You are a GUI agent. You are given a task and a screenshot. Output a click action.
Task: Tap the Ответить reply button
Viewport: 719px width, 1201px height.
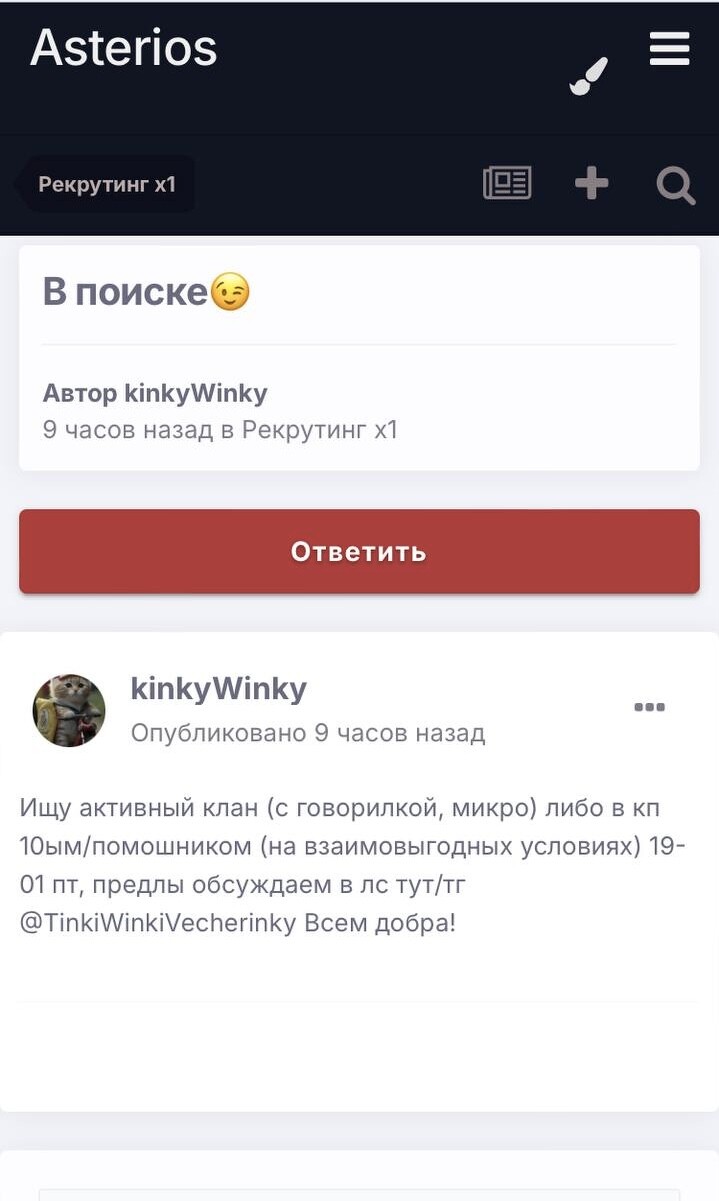pyautogui.click(x=359, y=552)
